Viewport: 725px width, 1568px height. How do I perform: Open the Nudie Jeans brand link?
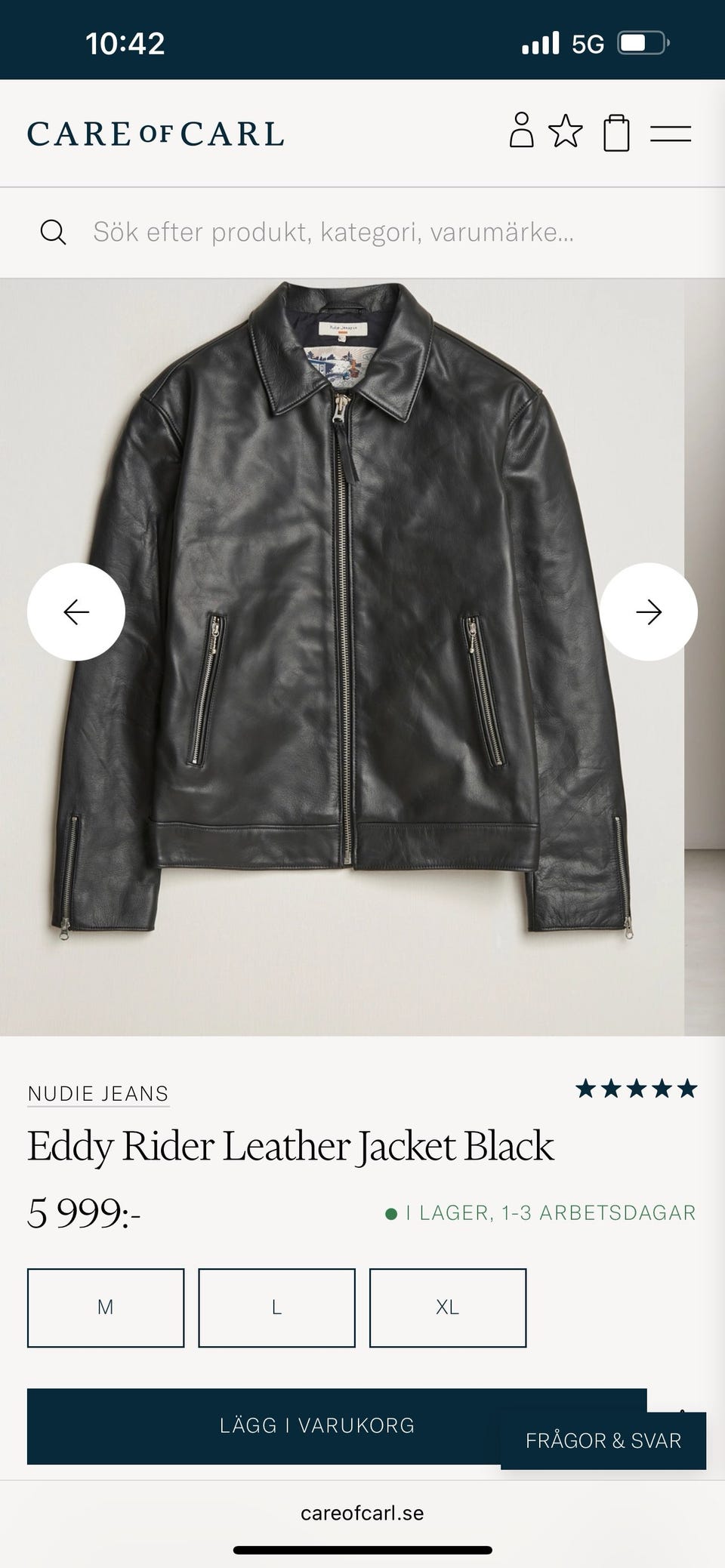[x=98, y=1094]
